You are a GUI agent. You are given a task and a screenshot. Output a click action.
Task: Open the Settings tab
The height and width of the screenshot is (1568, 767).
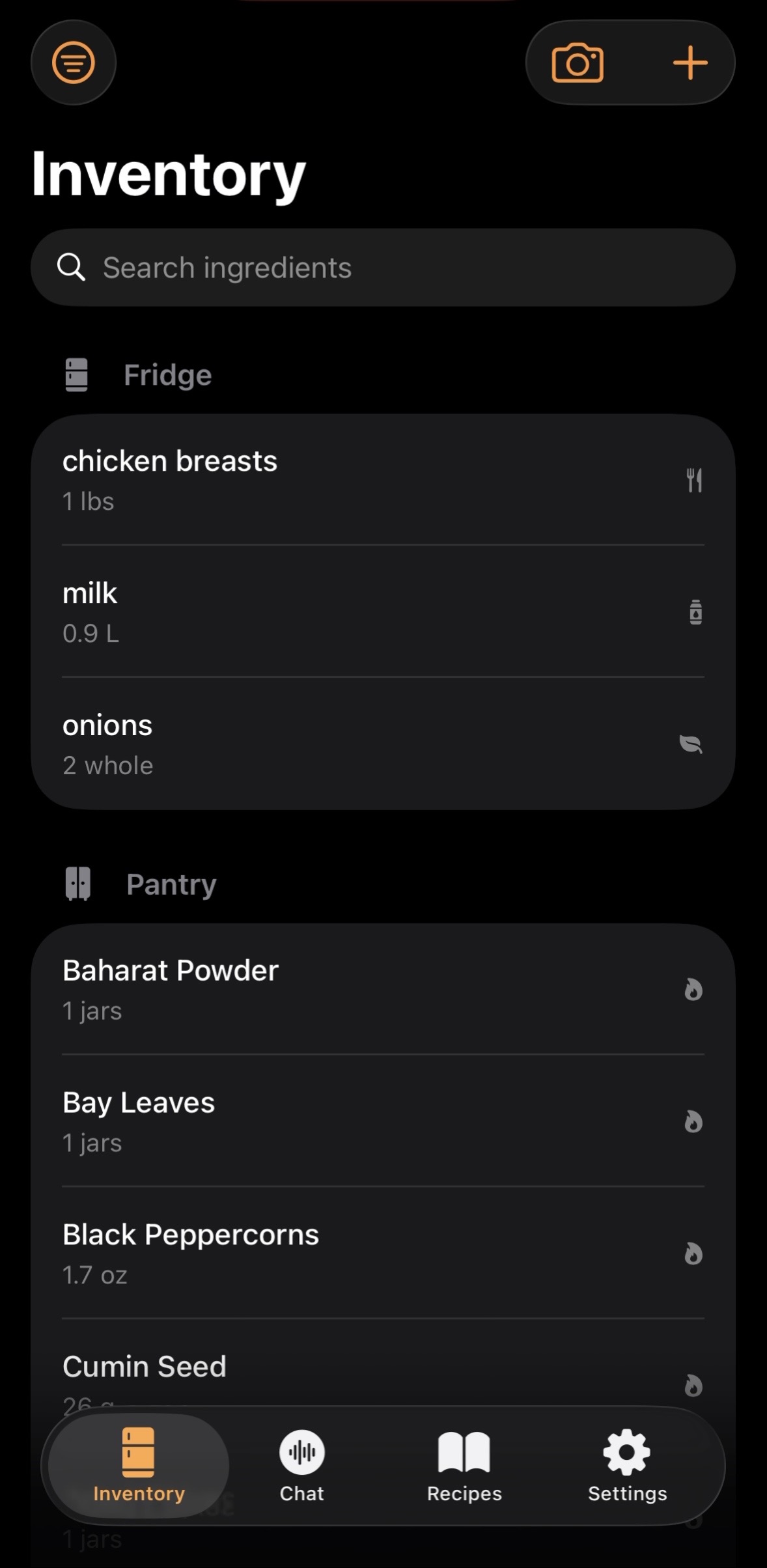tap(627, 1465)
